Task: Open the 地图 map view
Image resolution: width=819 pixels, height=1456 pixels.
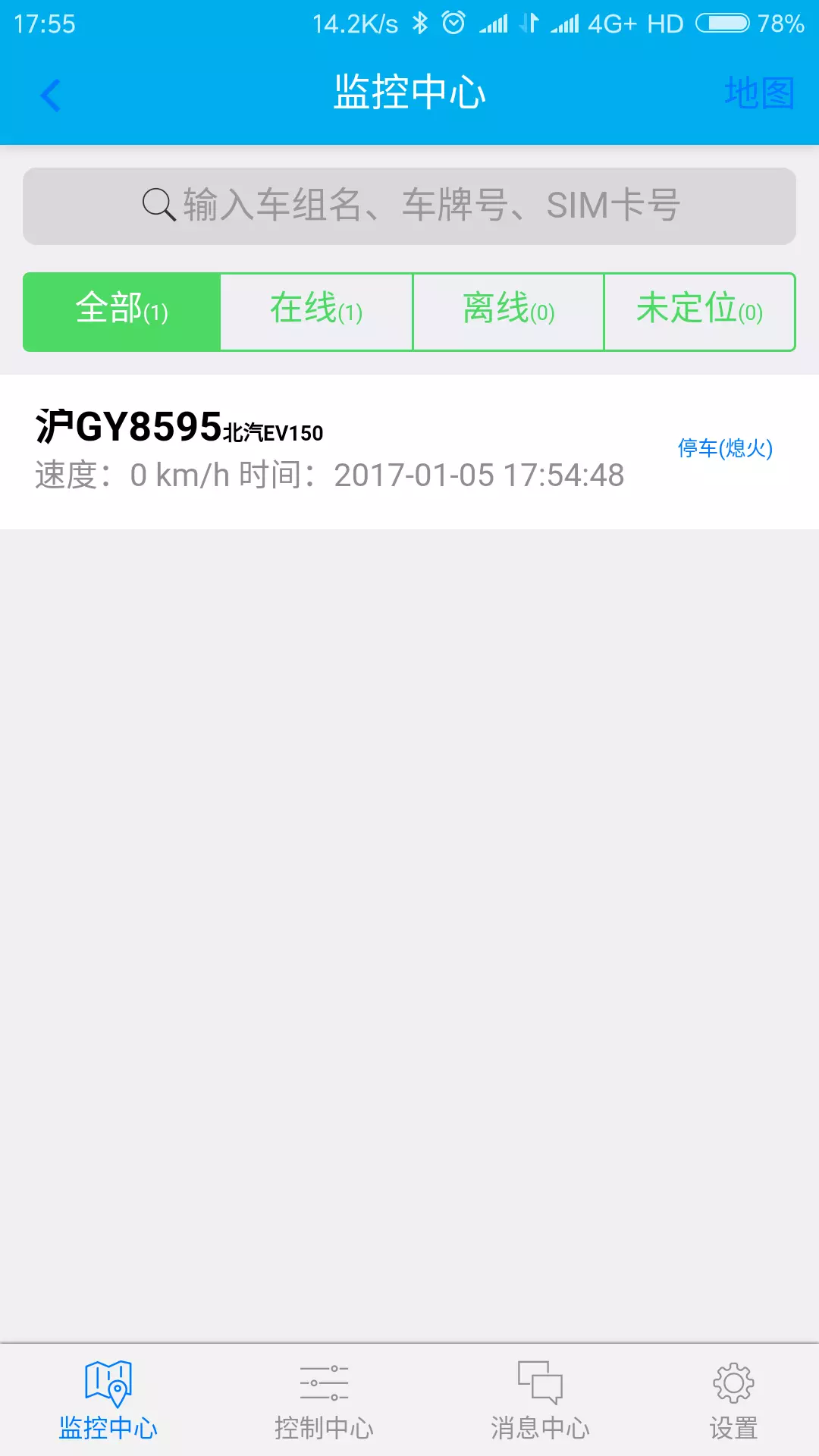Action: click(x=758, y=93)
